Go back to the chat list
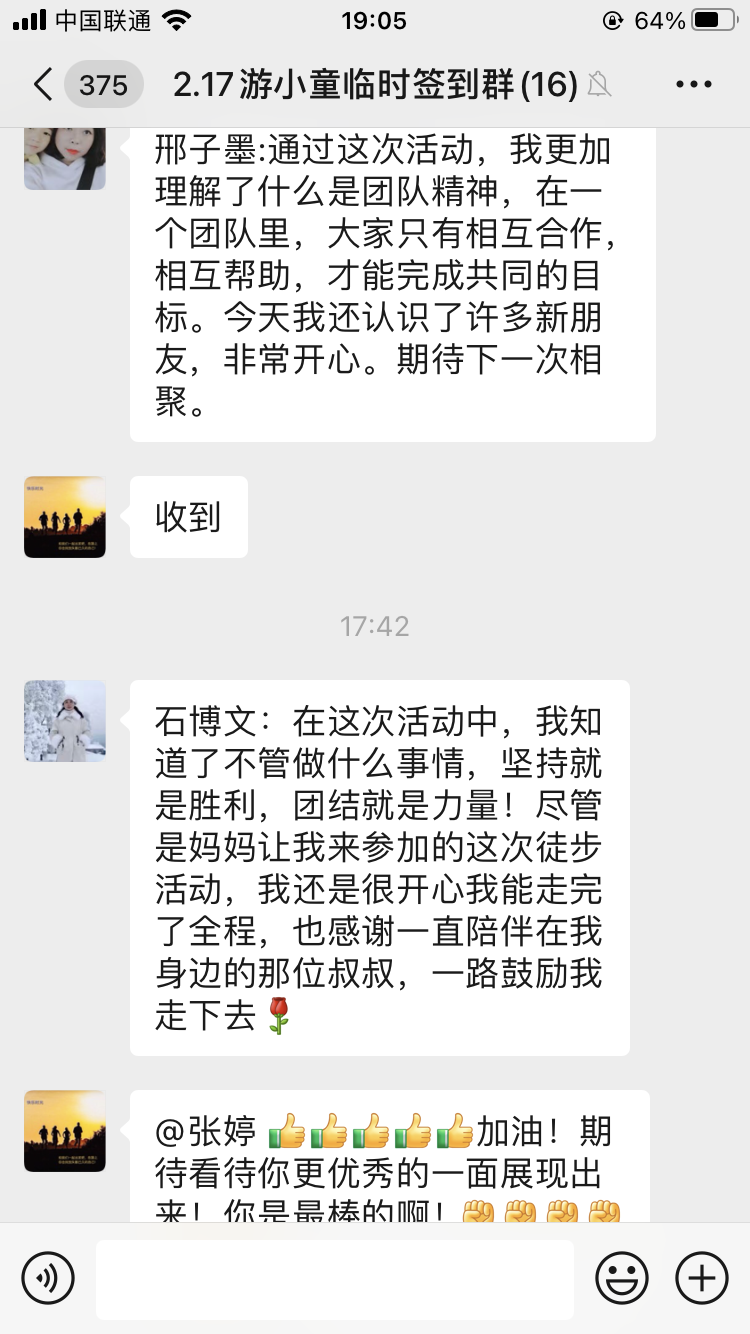The image size is (750, 1334). point(42,85)
